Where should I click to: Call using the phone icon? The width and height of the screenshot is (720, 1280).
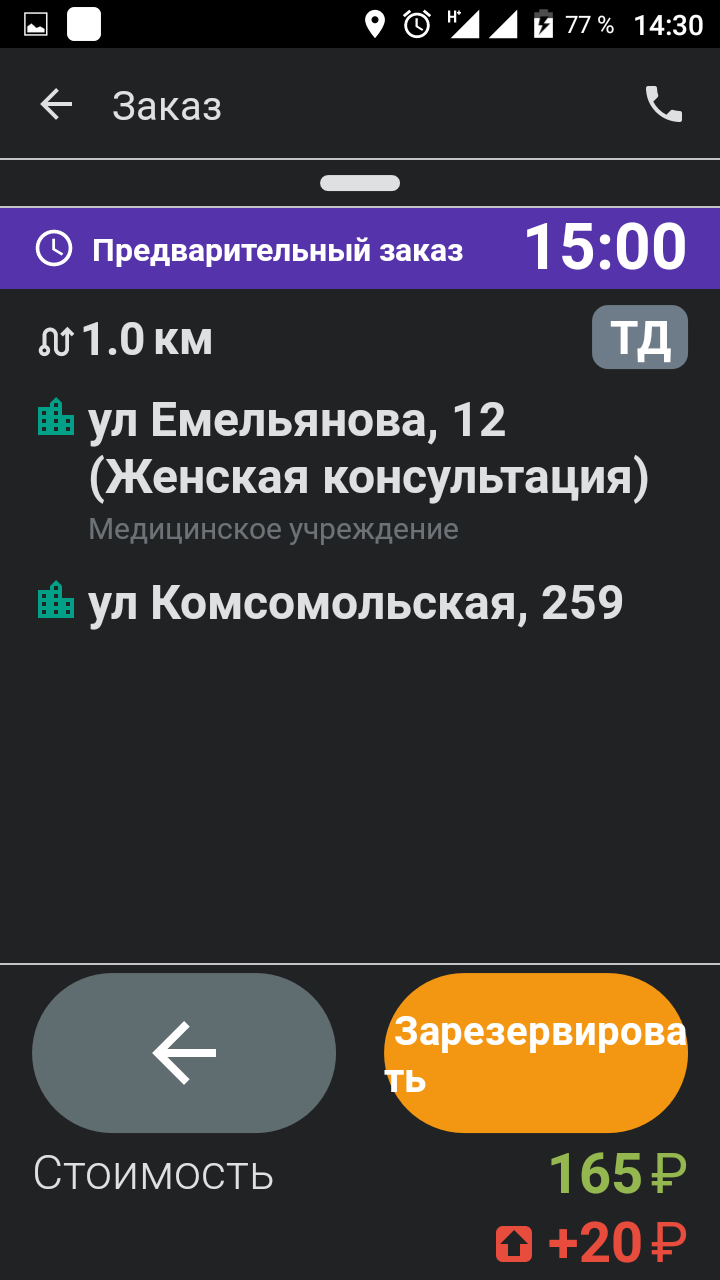click(x=663, y=104)
